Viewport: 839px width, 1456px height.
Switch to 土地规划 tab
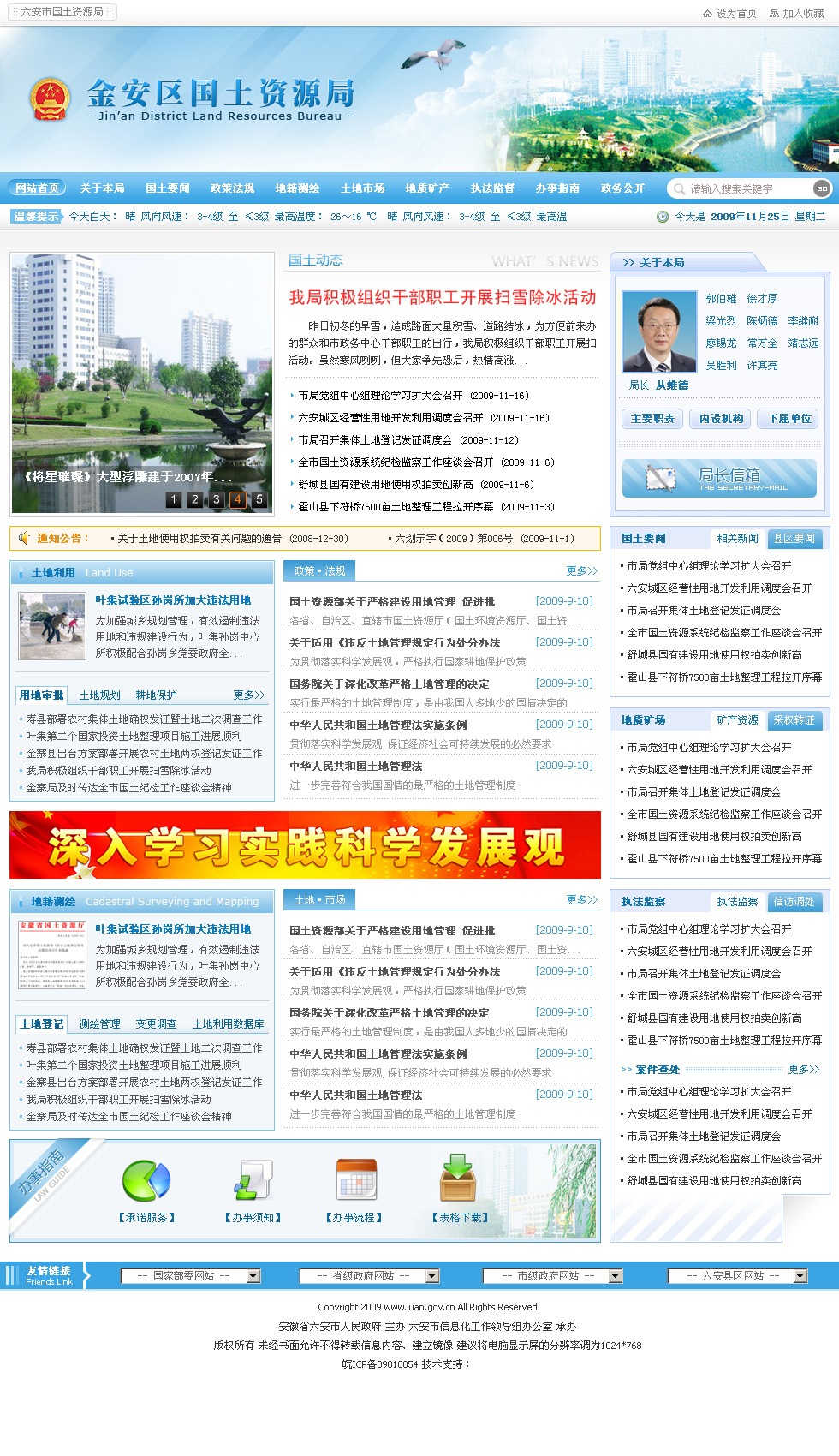coord(99,695)
